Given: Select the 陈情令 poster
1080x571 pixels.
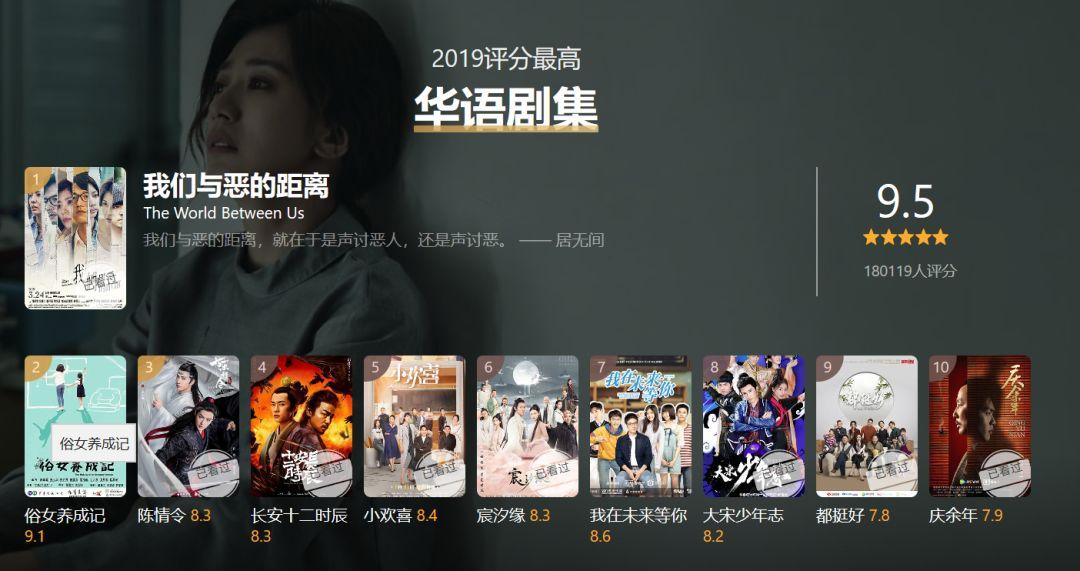Looking at the screenshot, I should (x=188, y=426).
